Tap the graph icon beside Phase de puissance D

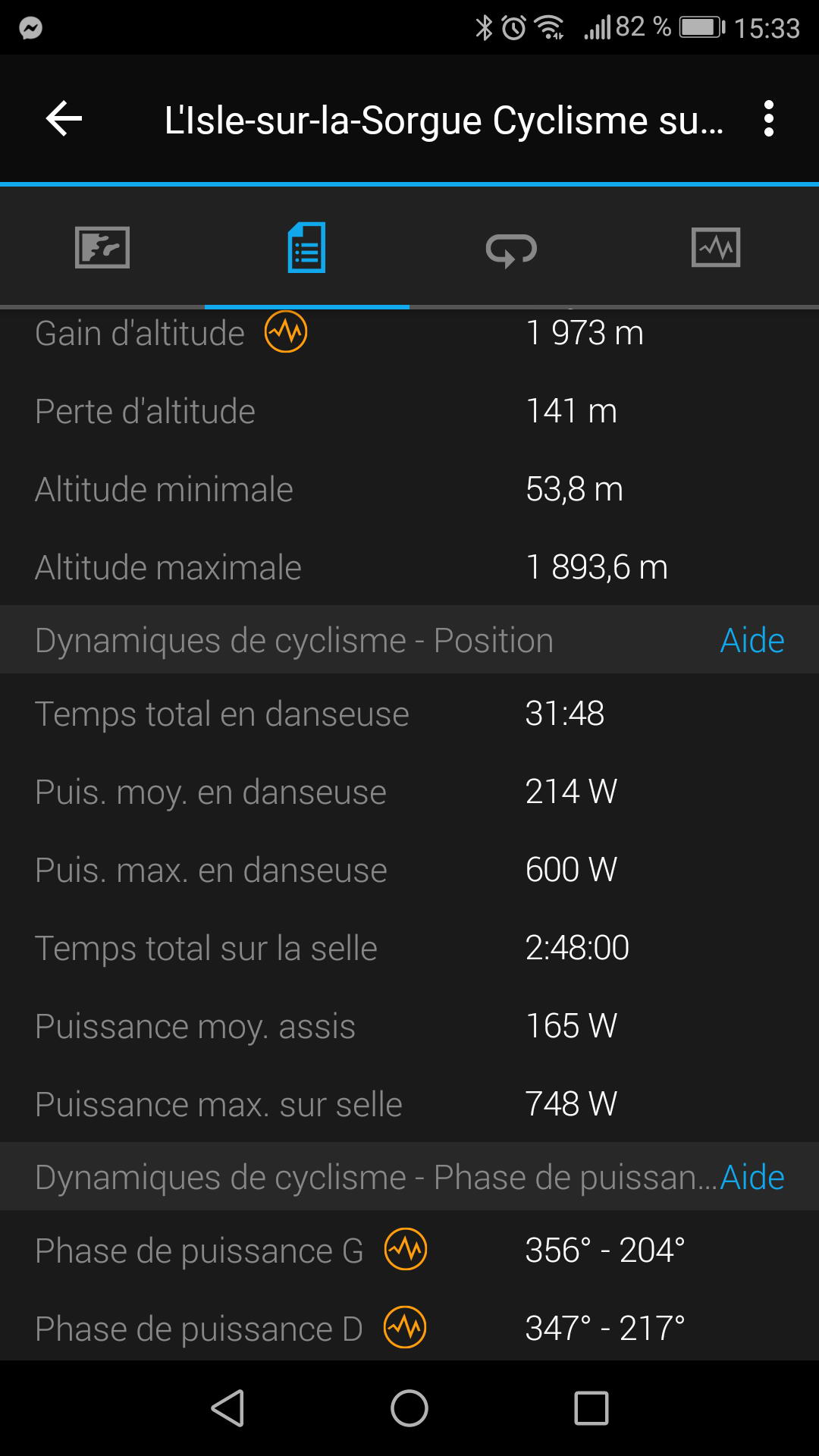pos(405,1327)
